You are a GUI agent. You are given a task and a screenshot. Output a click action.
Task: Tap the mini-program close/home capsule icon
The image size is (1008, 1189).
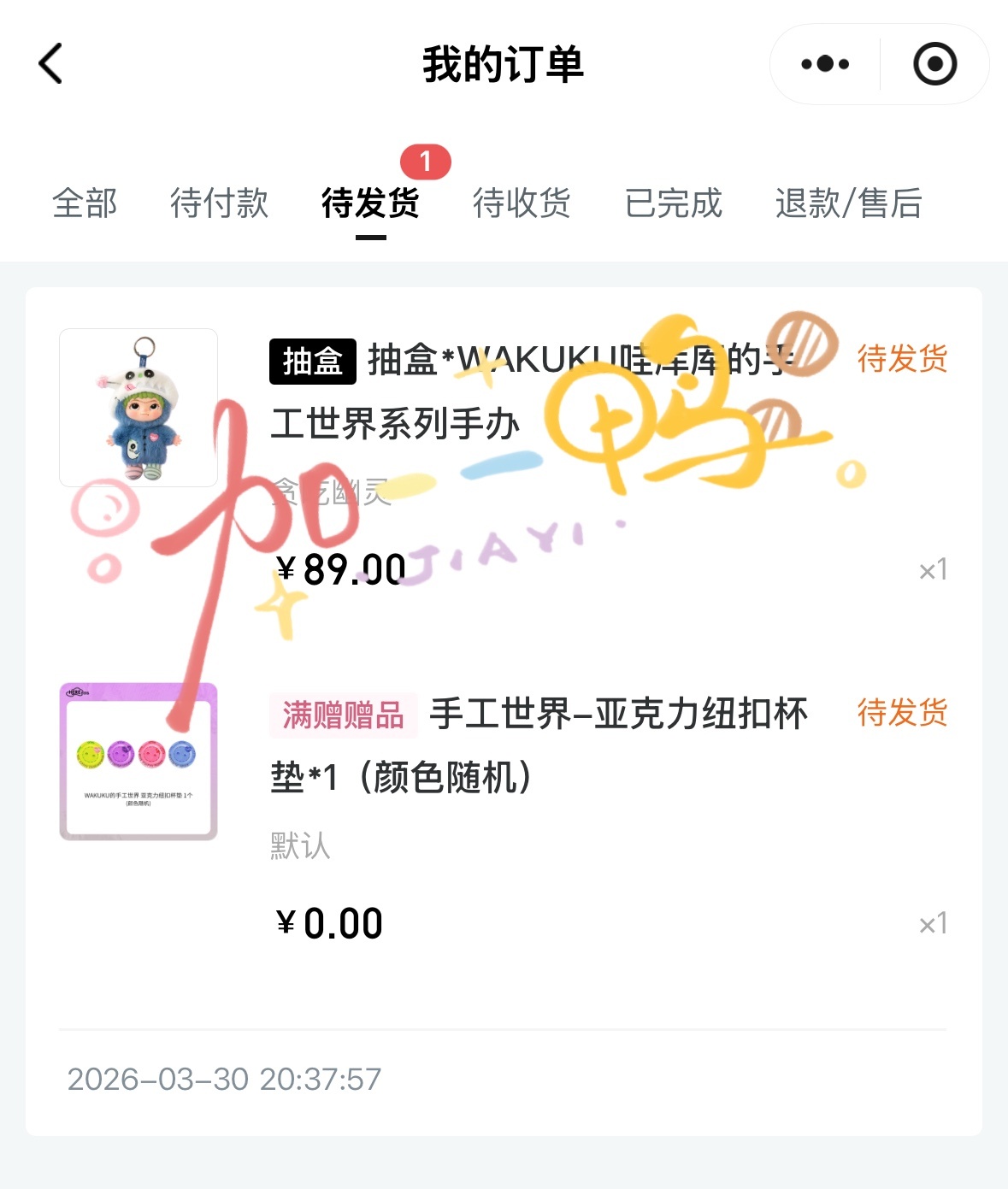pos(934,63)
